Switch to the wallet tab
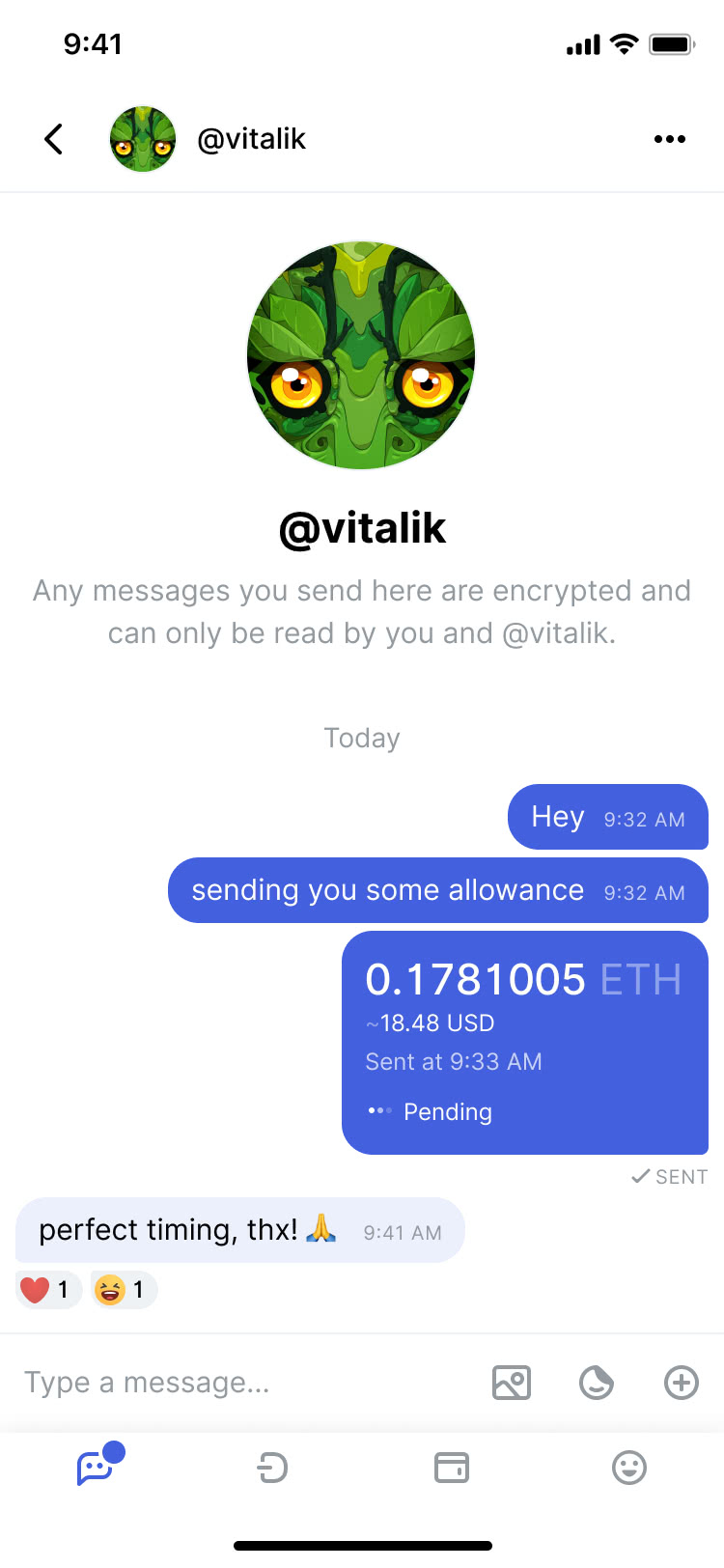This screenshot has height=1568, width=724. click(x=451, y=1469)
